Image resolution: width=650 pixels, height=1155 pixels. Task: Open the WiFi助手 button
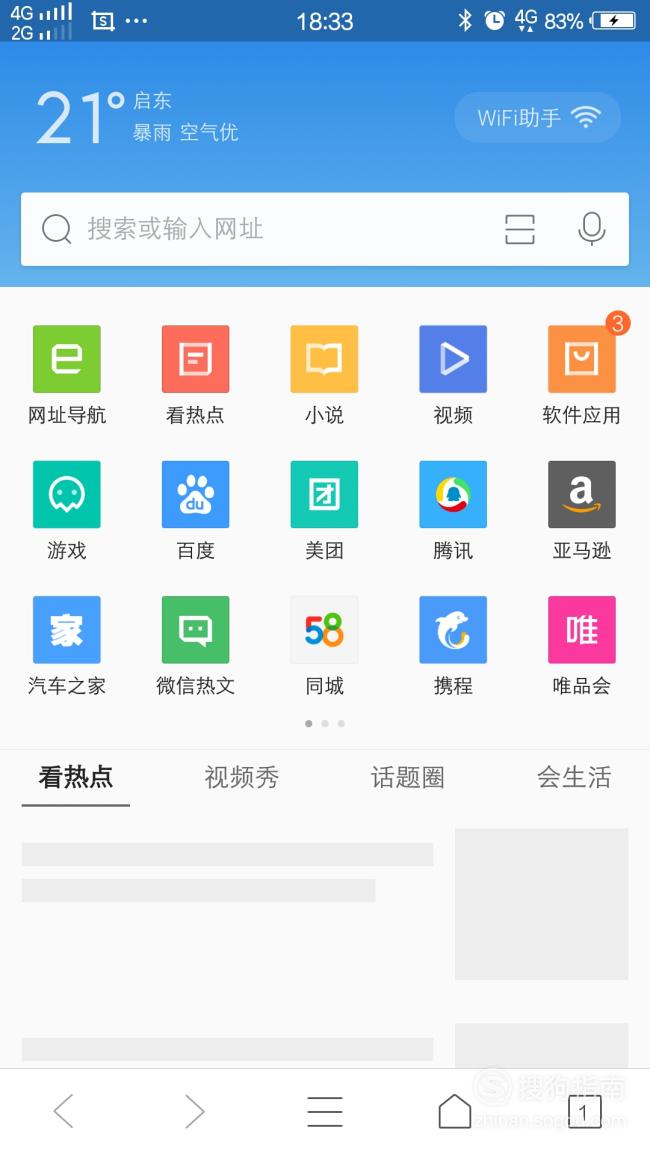point(537,117)
